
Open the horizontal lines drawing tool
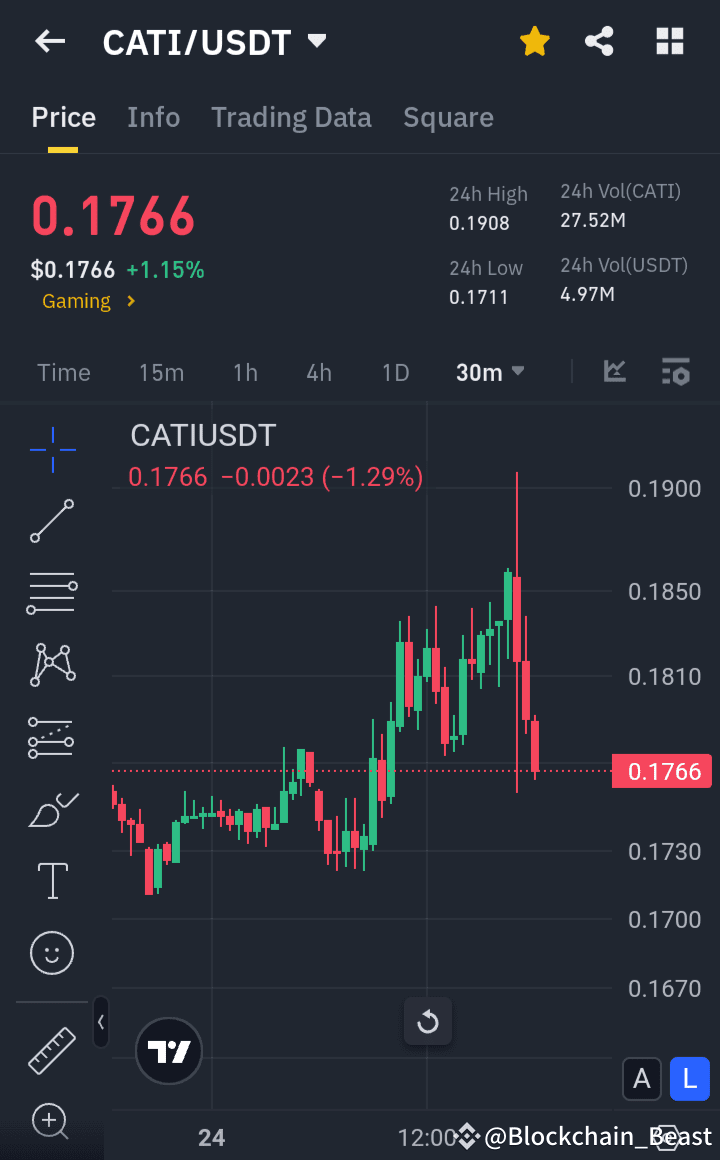pyautogui.click(x=51, y=592)
